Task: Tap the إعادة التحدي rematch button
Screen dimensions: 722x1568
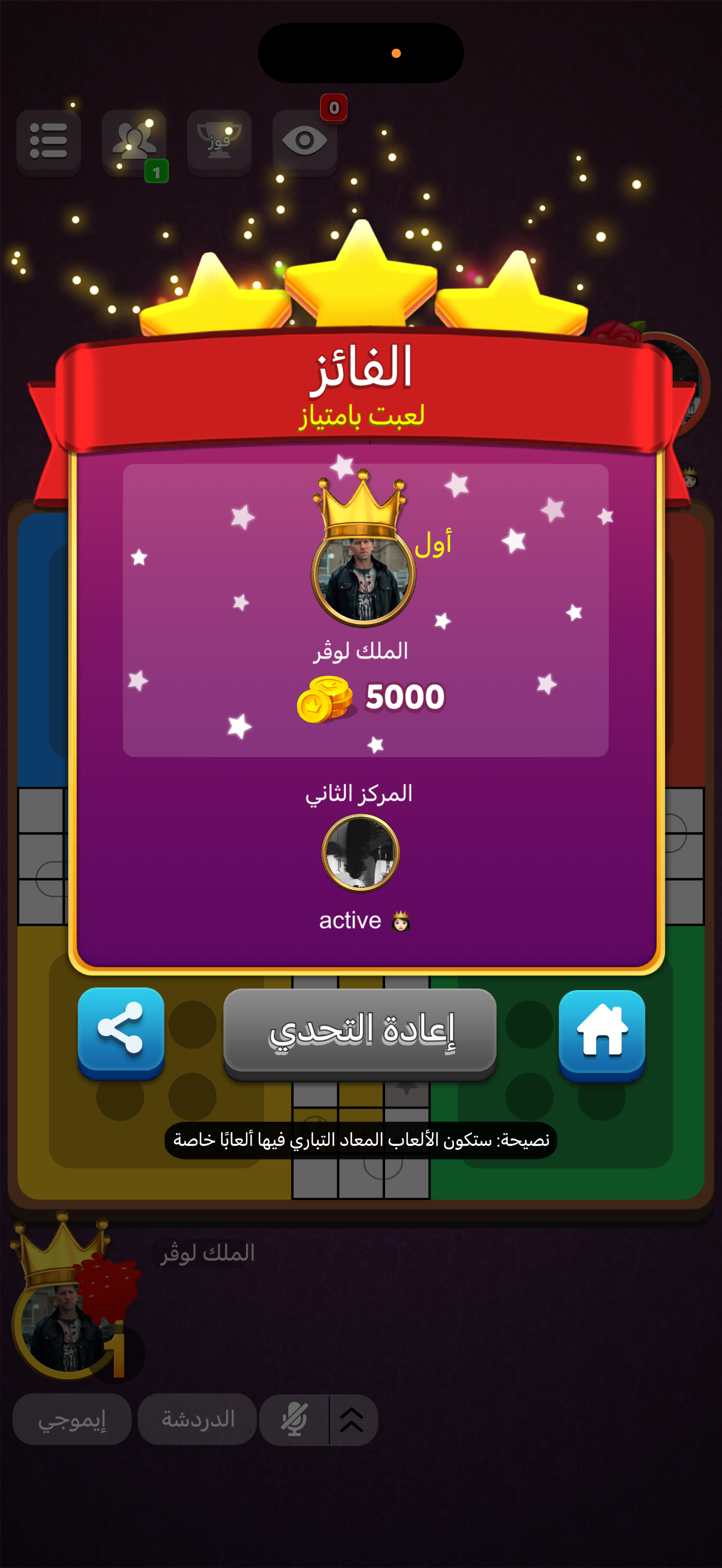Action: tap(360, 1032)
